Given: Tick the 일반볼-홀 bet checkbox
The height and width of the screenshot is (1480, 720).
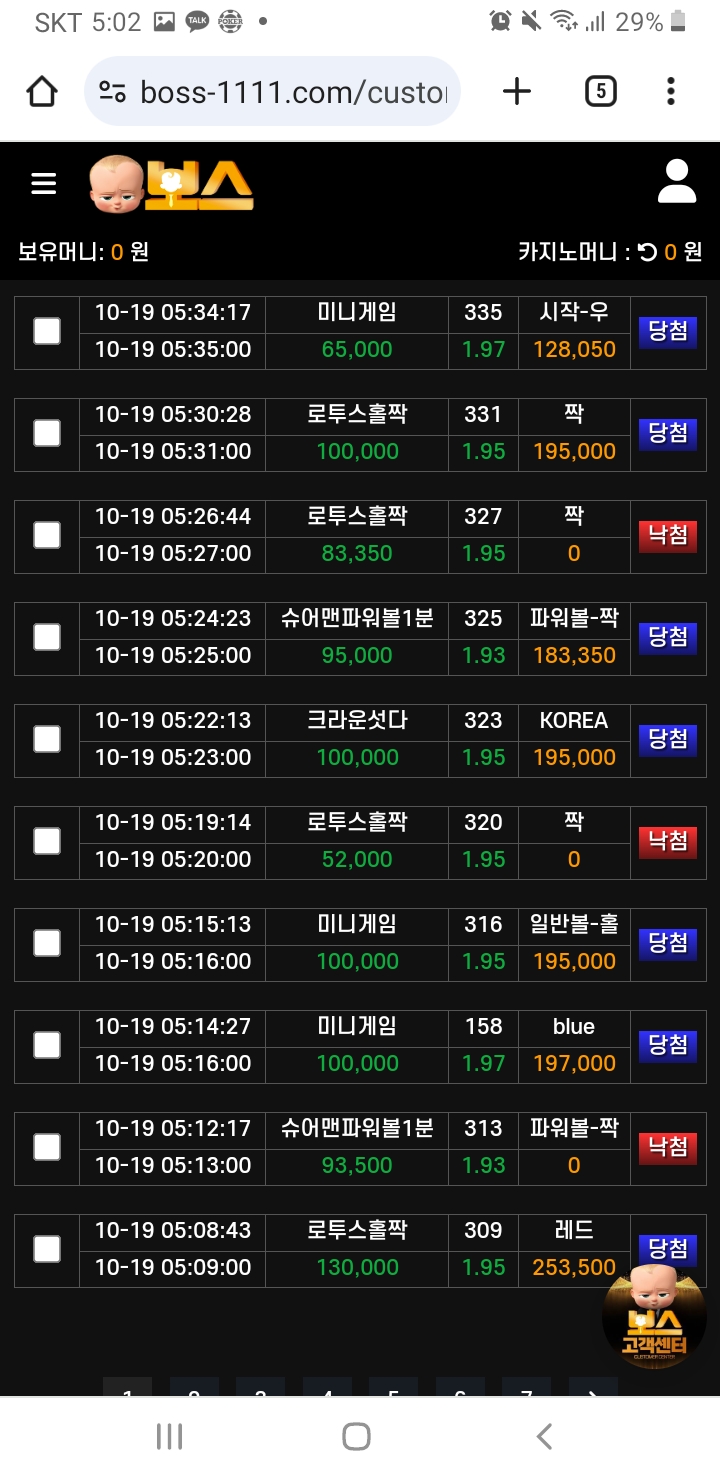Looking at the screenshot, I should 47,943.
